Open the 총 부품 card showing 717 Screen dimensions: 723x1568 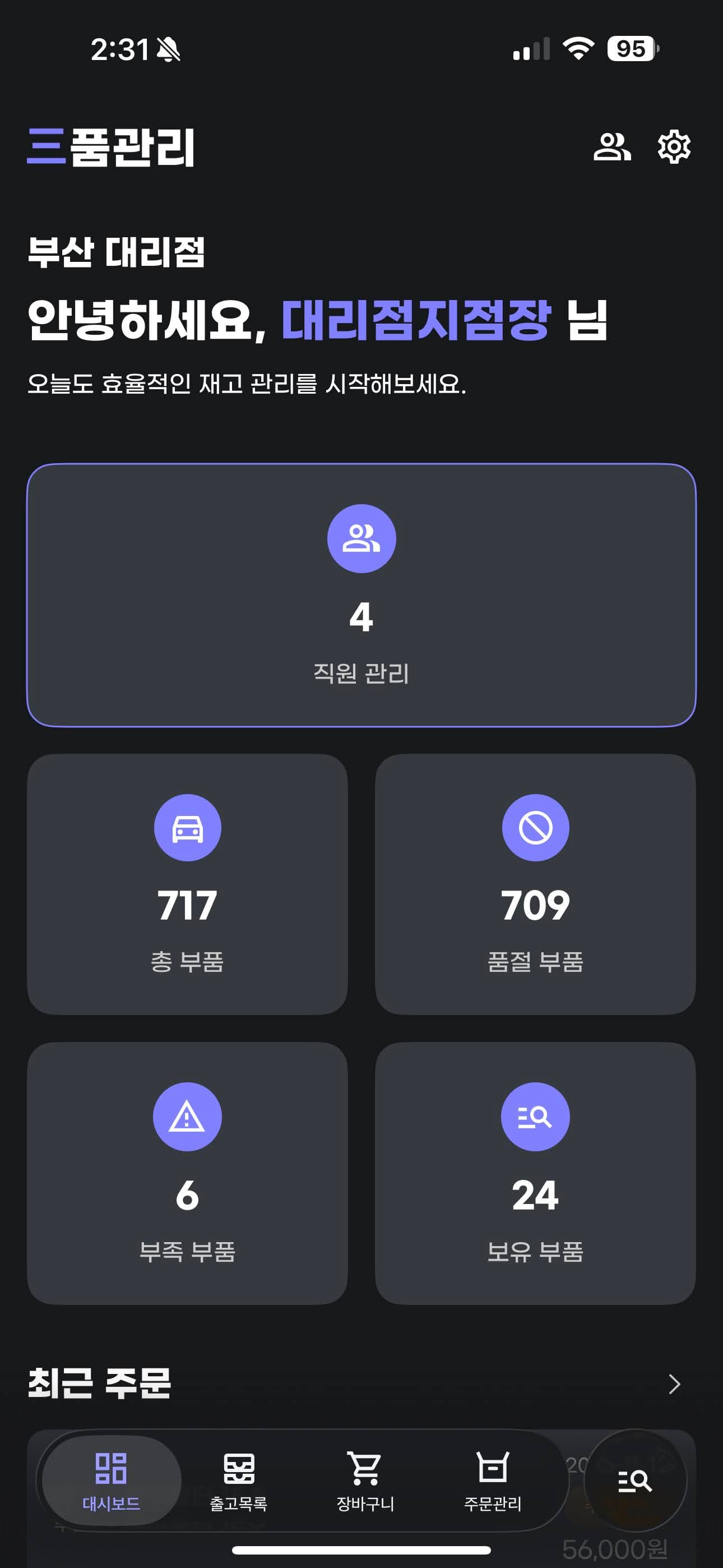click(187, 889)
